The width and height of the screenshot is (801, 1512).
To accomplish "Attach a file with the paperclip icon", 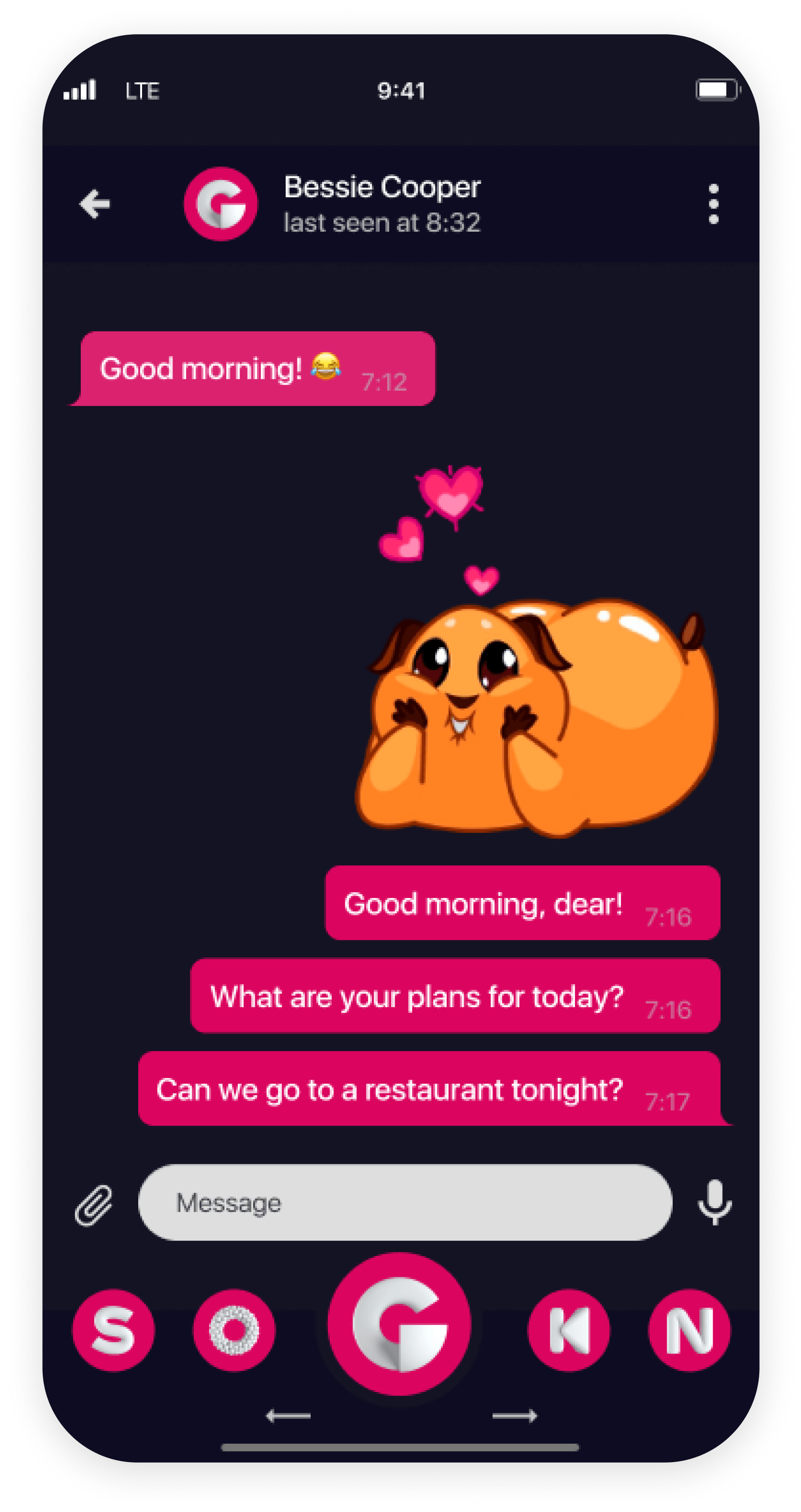I will point(94,1204).
